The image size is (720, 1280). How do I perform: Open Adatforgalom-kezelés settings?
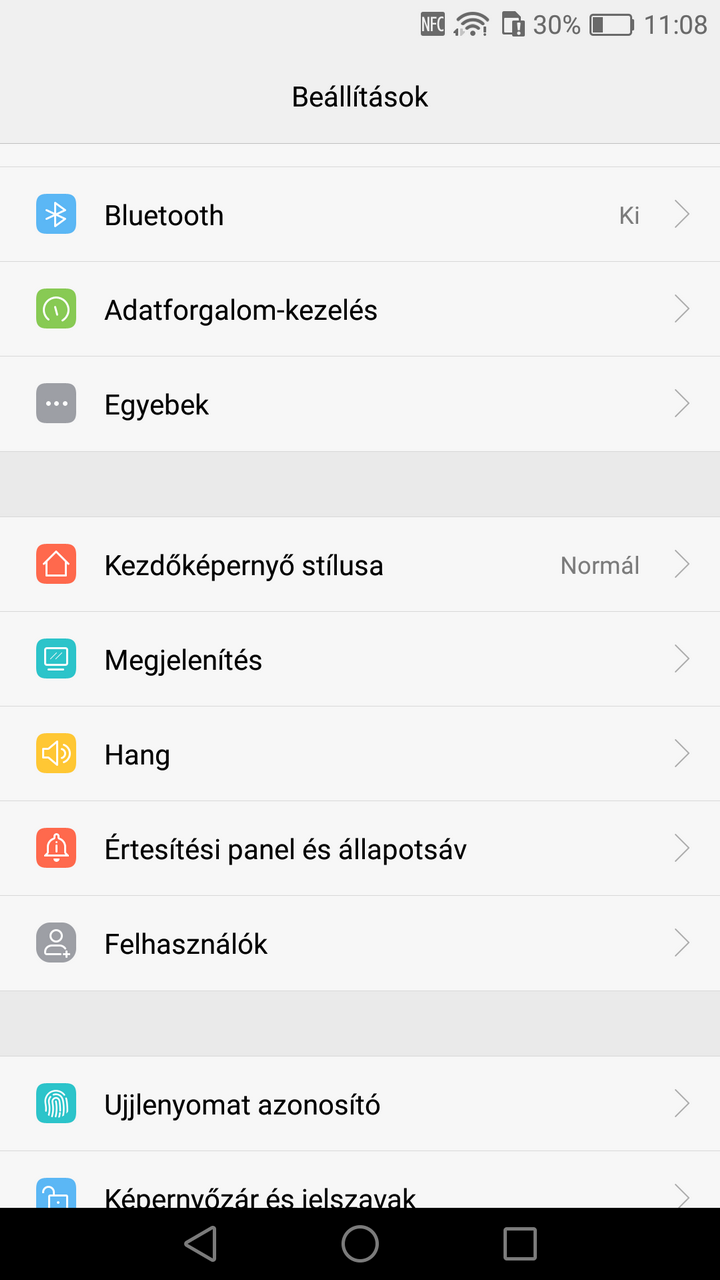pos(360,310)
